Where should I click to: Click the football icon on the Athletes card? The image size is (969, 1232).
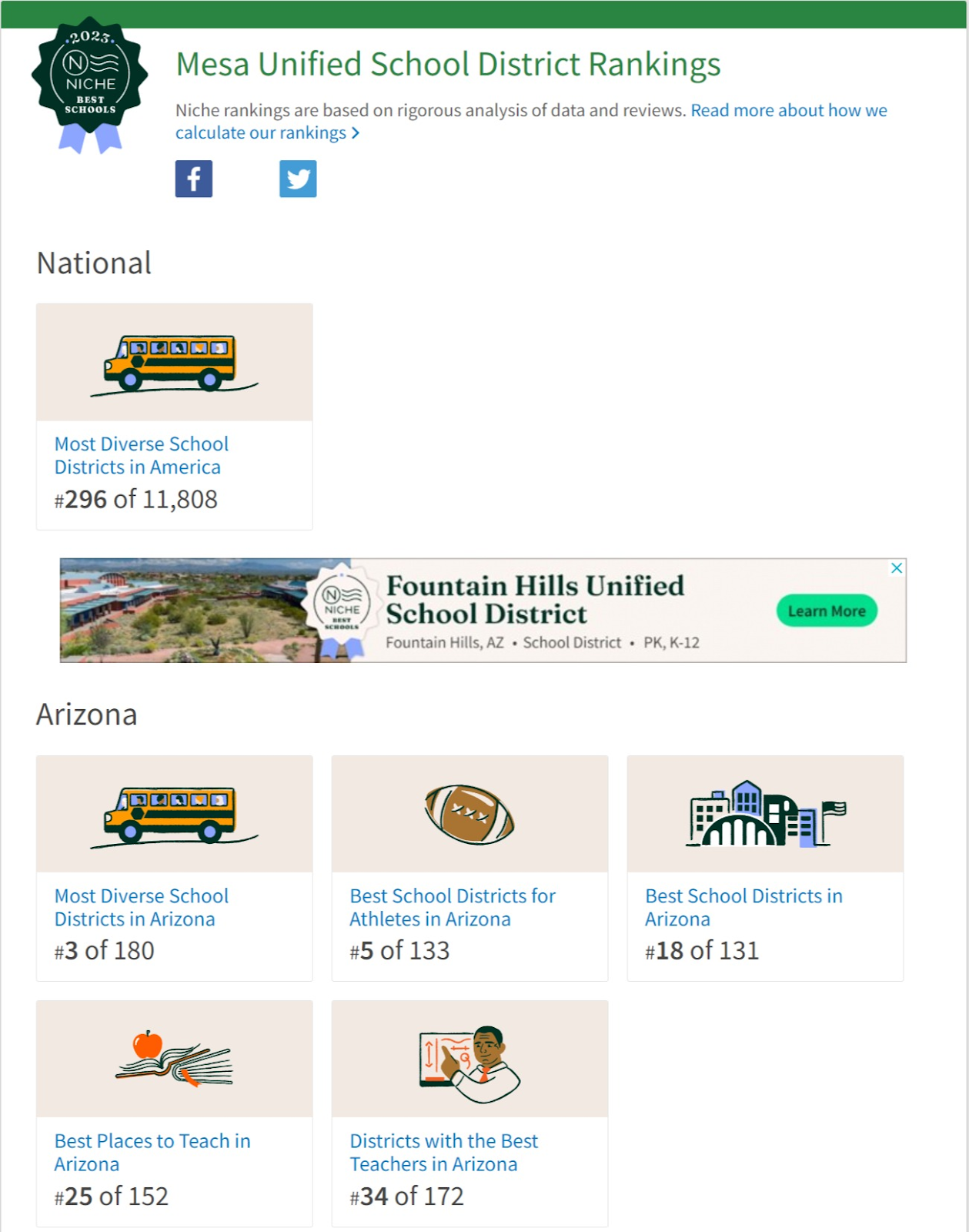[x=469, y=815]
